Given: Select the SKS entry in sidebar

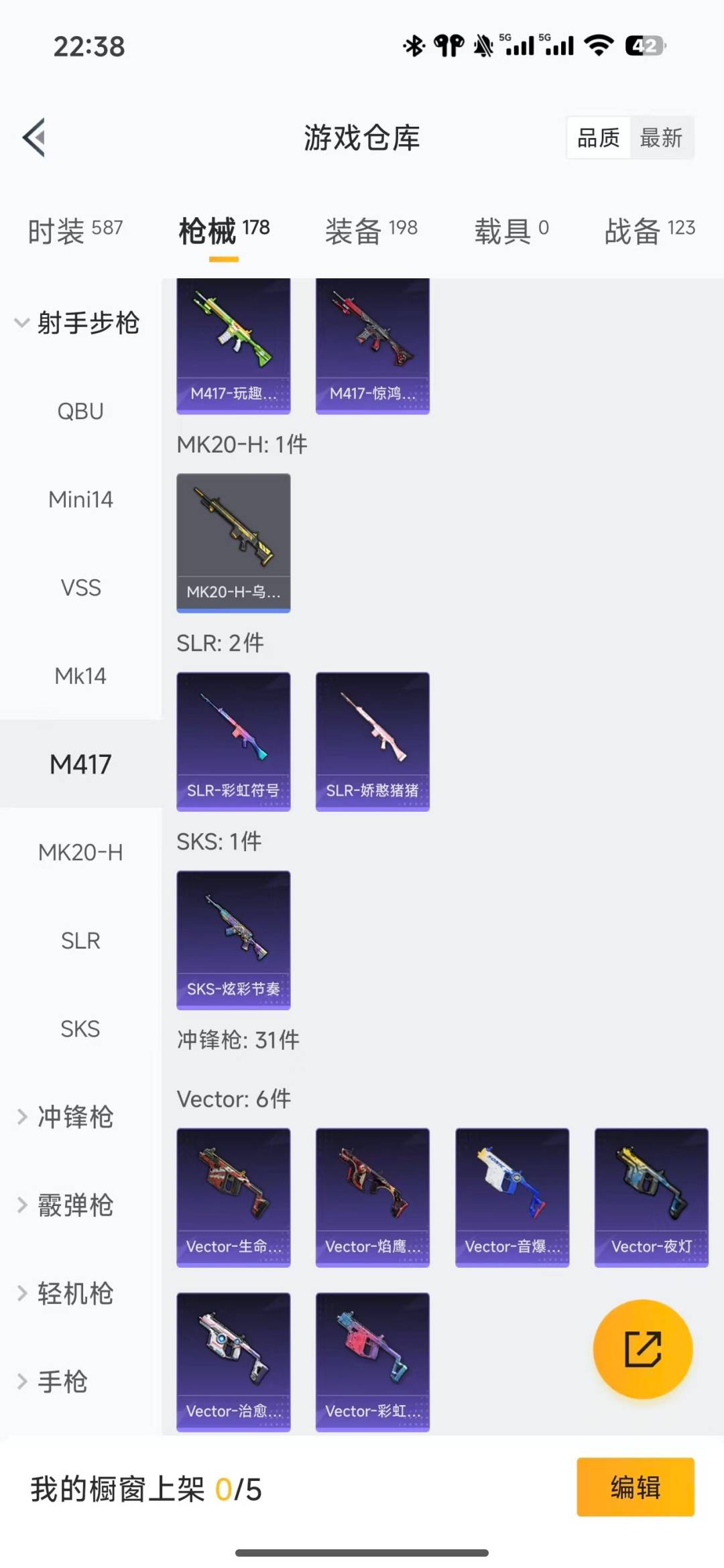Looking at the screenshot, I should pyautogui.click(x=80, y=1028).
